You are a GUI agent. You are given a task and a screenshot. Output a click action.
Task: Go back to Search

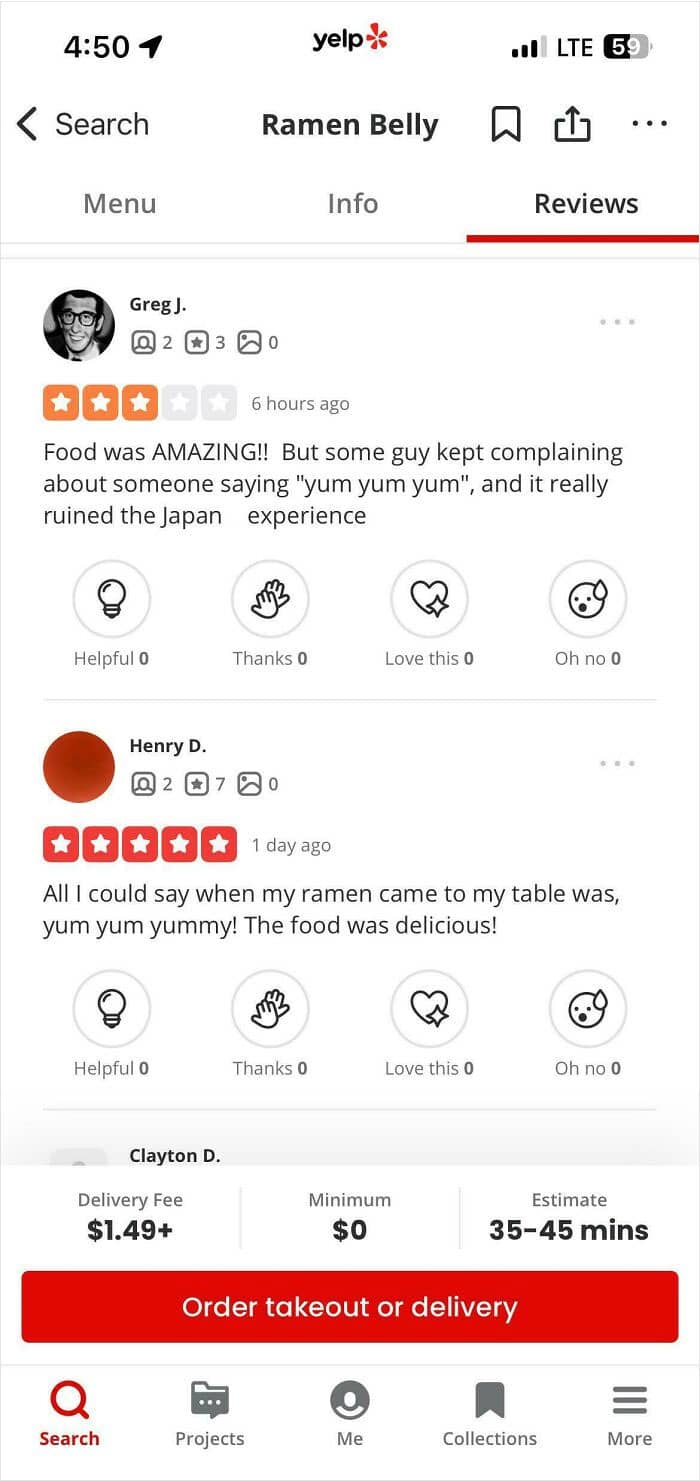pyautogui.click(x=82, y=125)
